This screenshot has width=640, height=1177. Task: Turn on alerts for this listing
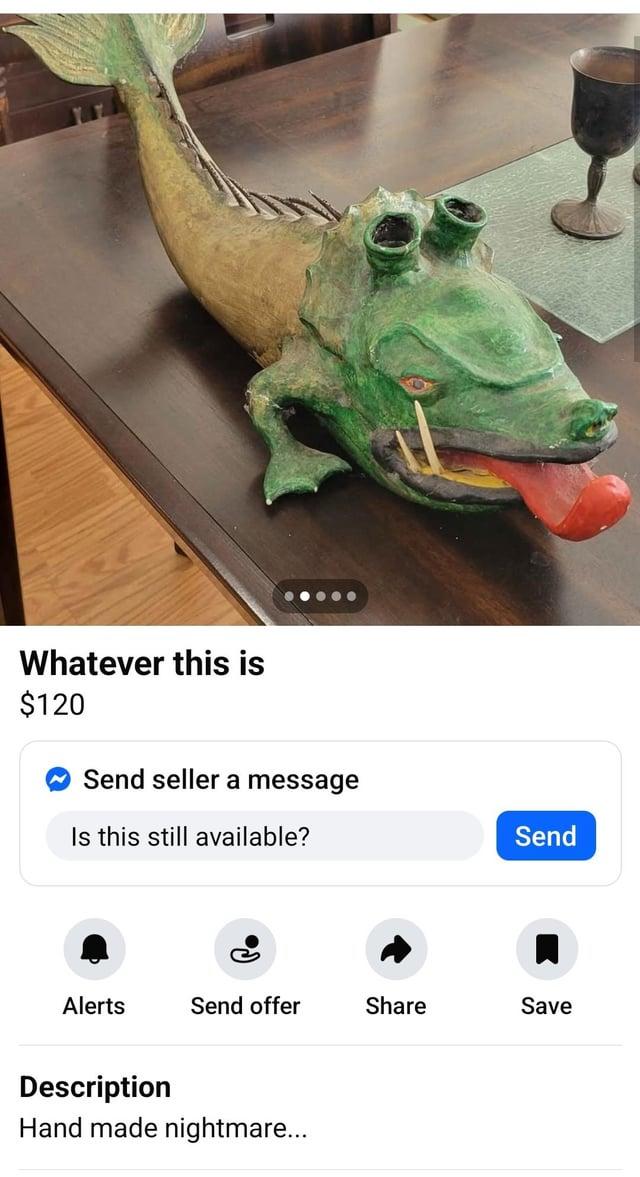click(94, 949)
